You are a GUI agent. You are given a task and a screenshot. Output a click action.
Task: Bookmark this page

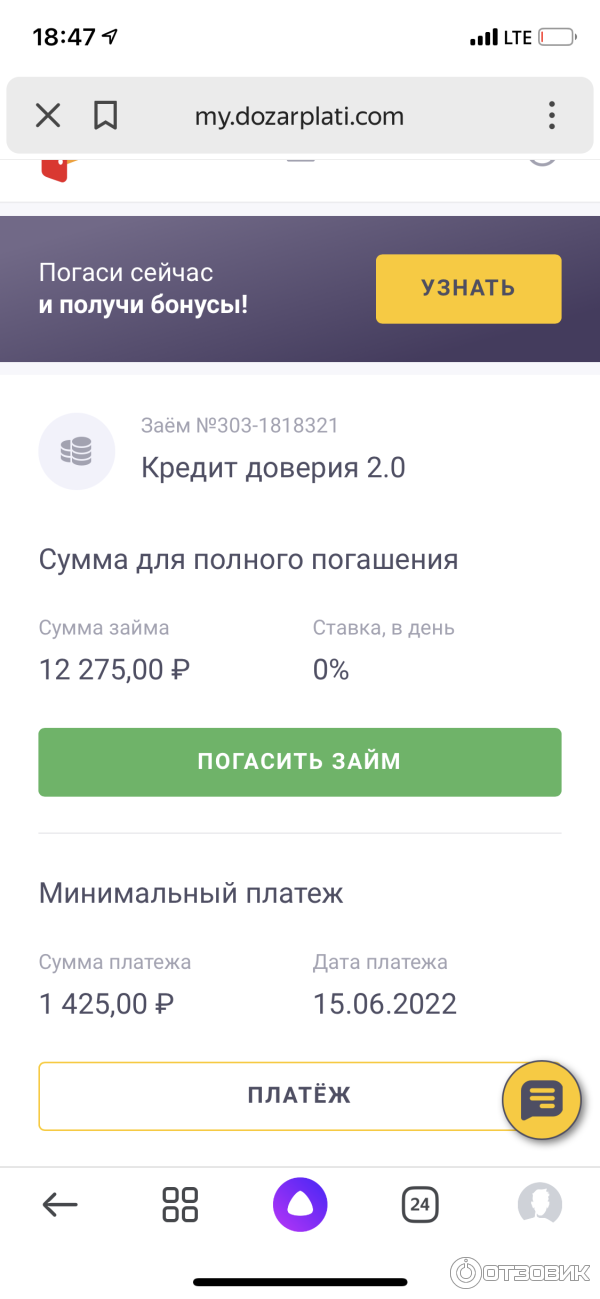tap(105, 116)
